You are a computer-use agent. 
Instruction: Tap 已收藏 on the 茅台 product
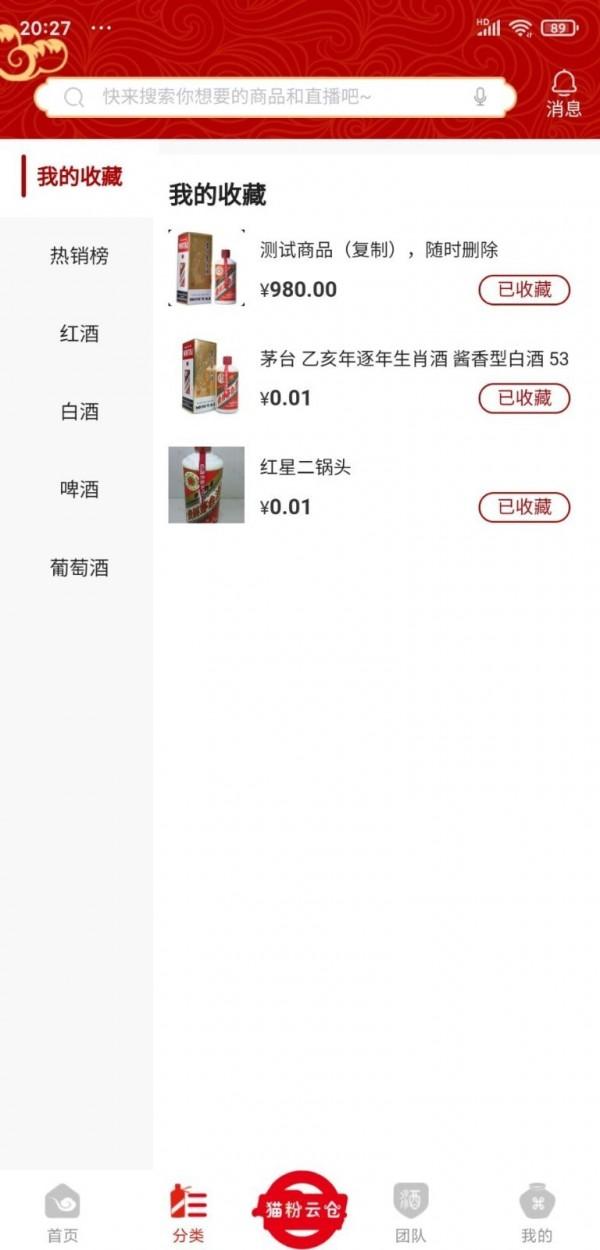pyautogui.click(x=524, y=398)
